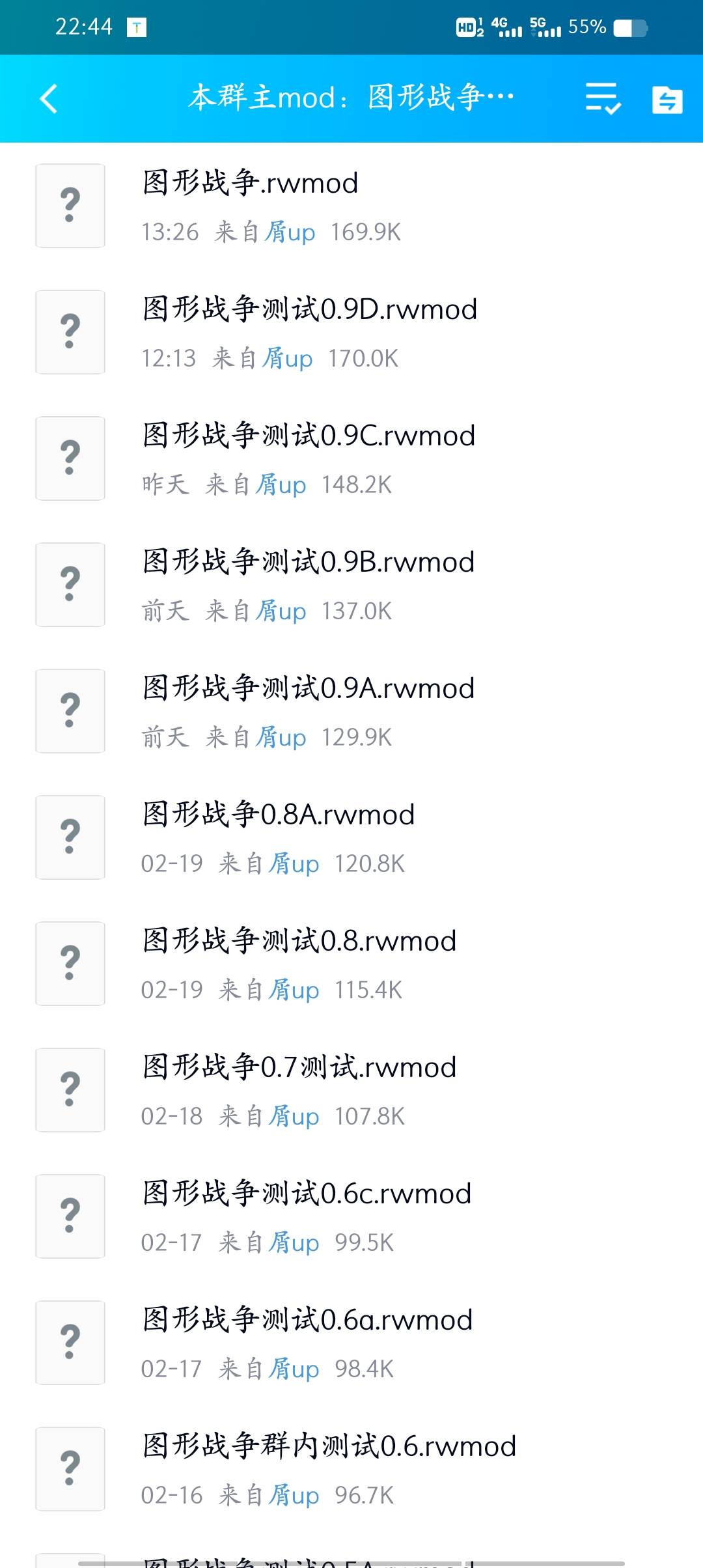Open uploader 屑up next to 图形战争.rwmod
The height and width of the screenshot is (1568, 703).
pyautogui.click(x=293, y=232)
